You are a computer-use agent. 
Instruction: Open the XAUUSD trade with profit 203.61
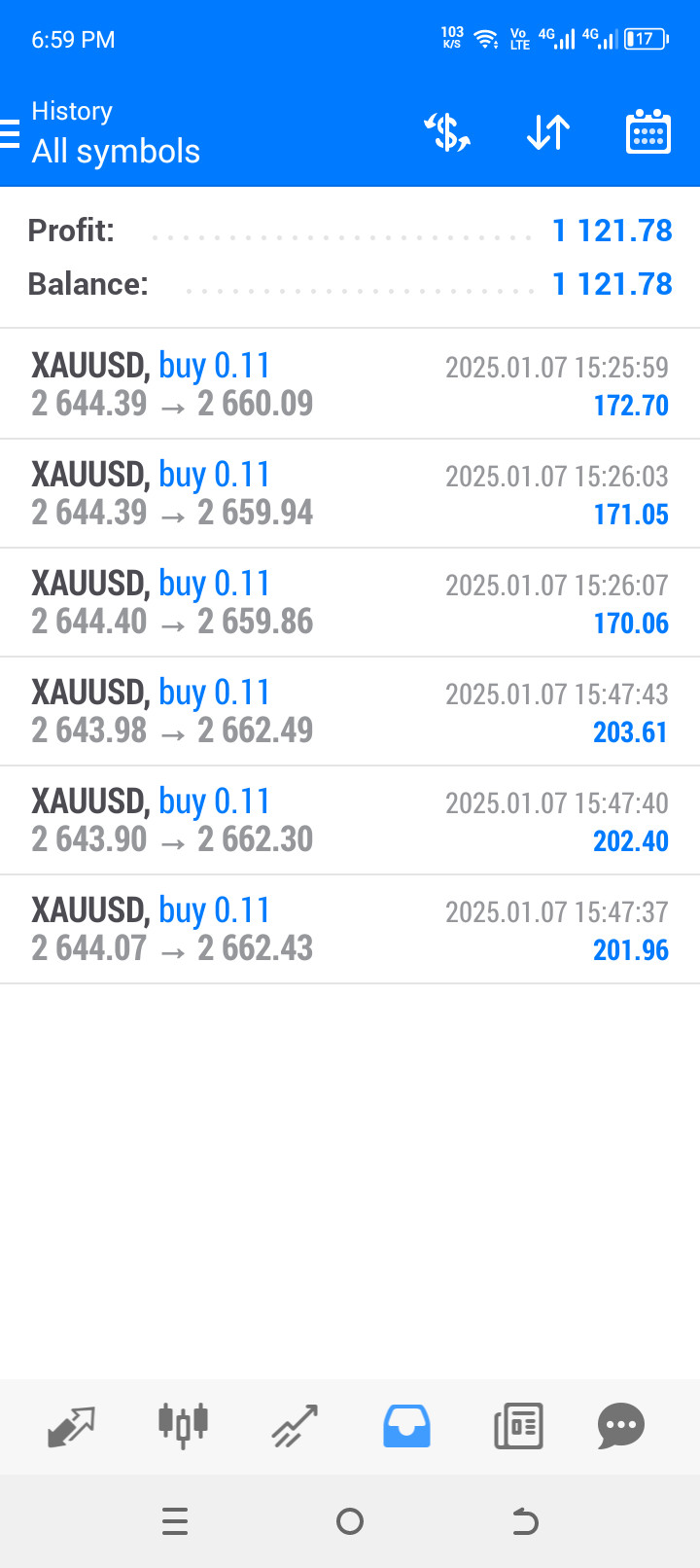pos(350,711)
